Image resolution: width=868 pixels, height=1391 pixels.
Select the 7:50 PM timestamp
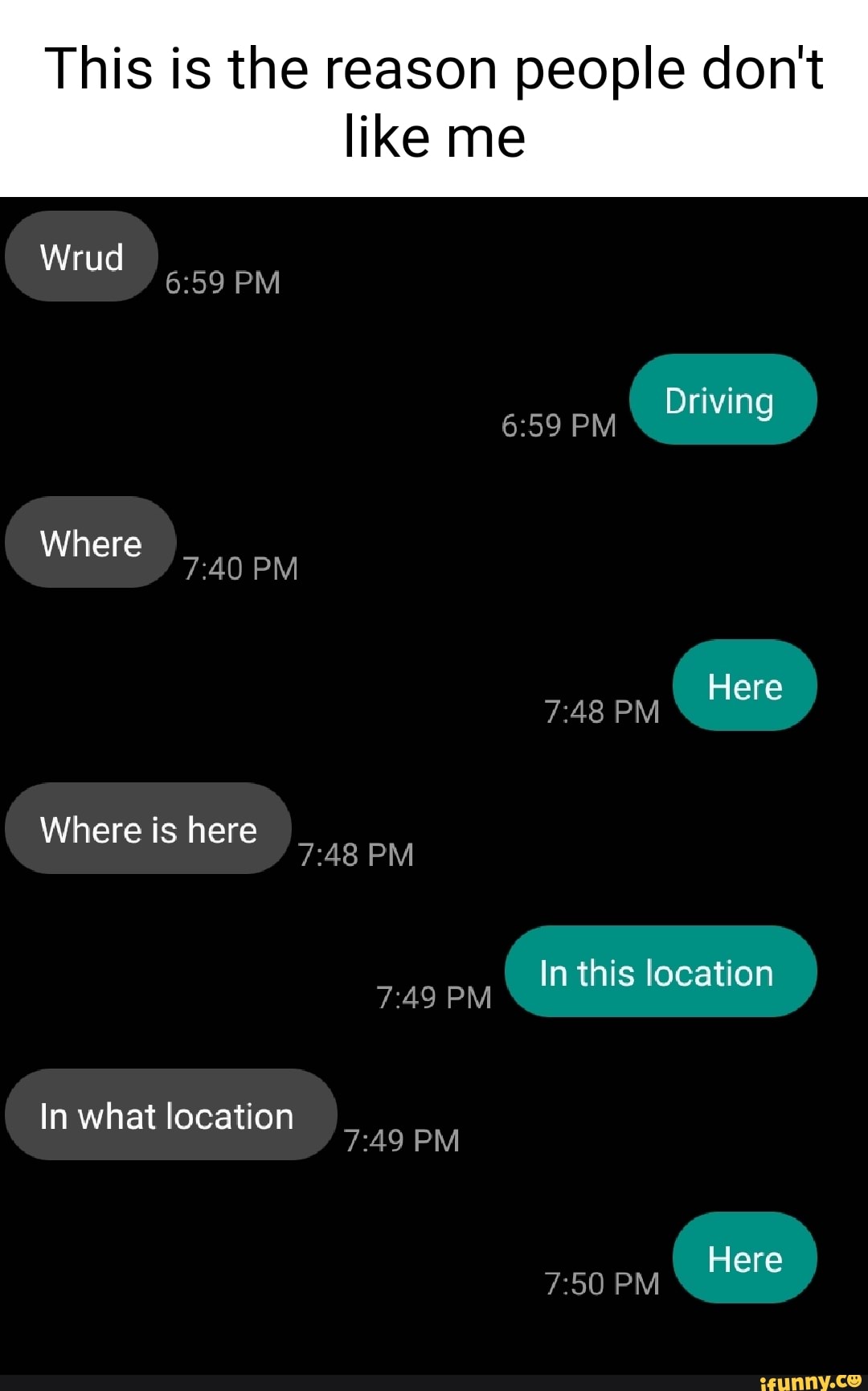point(602,1284)
